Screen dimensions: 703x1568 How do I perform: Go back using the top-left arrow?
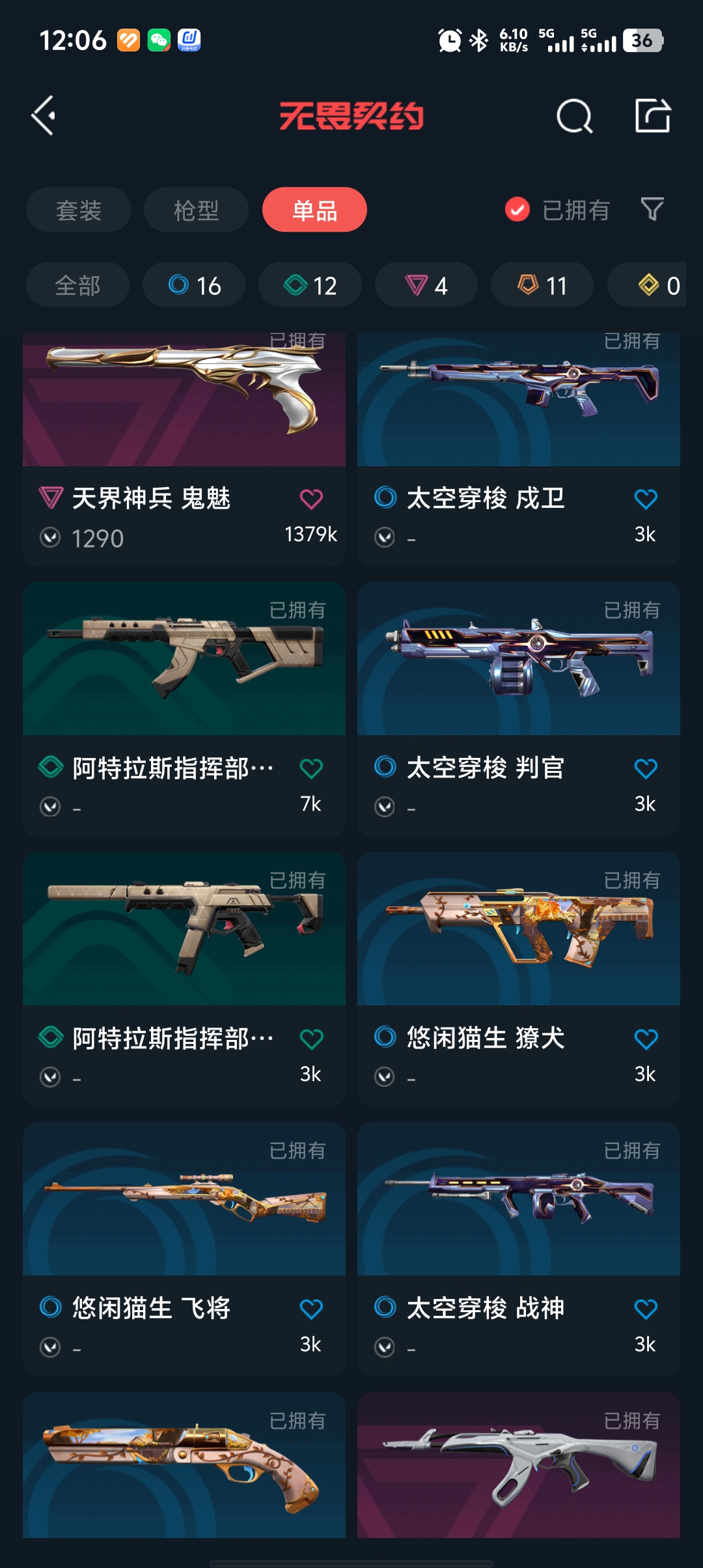pos(44,116)
